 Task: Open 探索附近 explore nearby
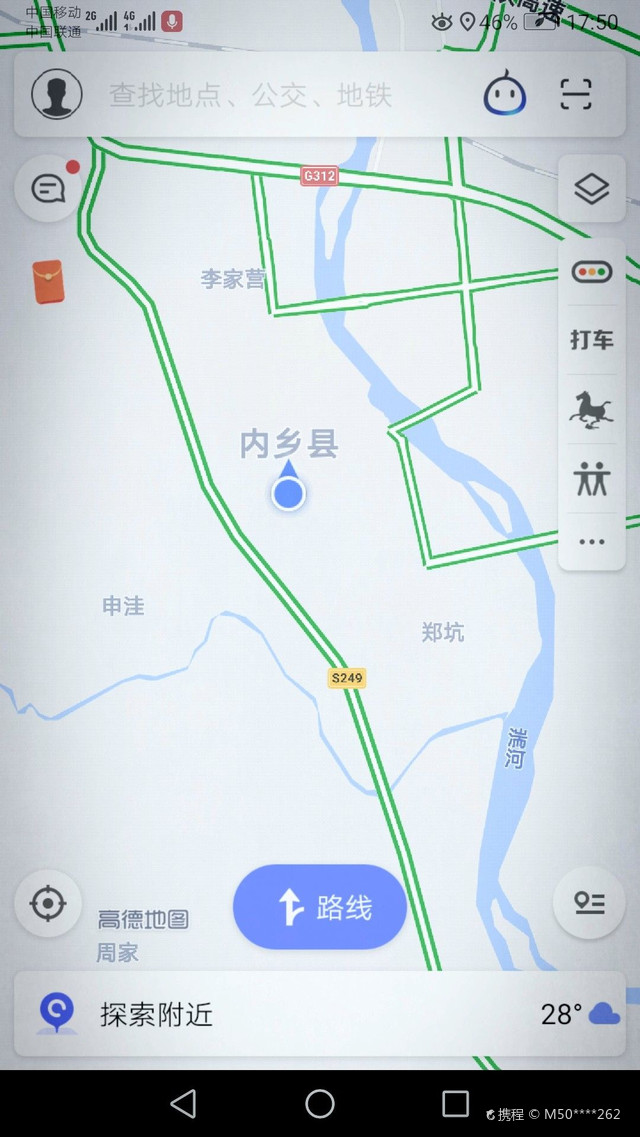pyautogui.click(x=156, y=1014)
